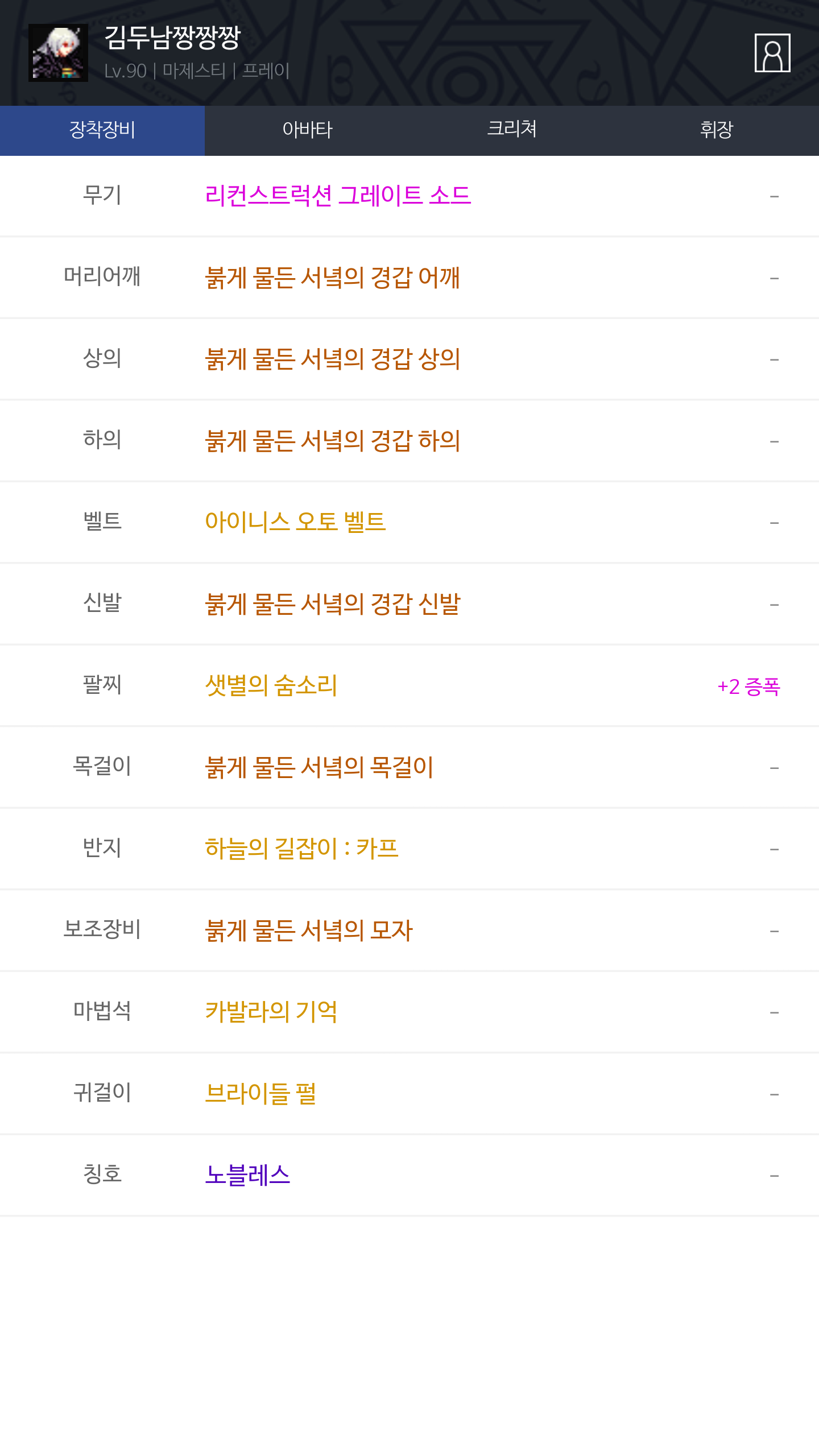View 붉게 물든 서녘의 경갑 신발
Image resolution: width=819 pixels, height=1456 pixels.
click(x=409, y=604)
